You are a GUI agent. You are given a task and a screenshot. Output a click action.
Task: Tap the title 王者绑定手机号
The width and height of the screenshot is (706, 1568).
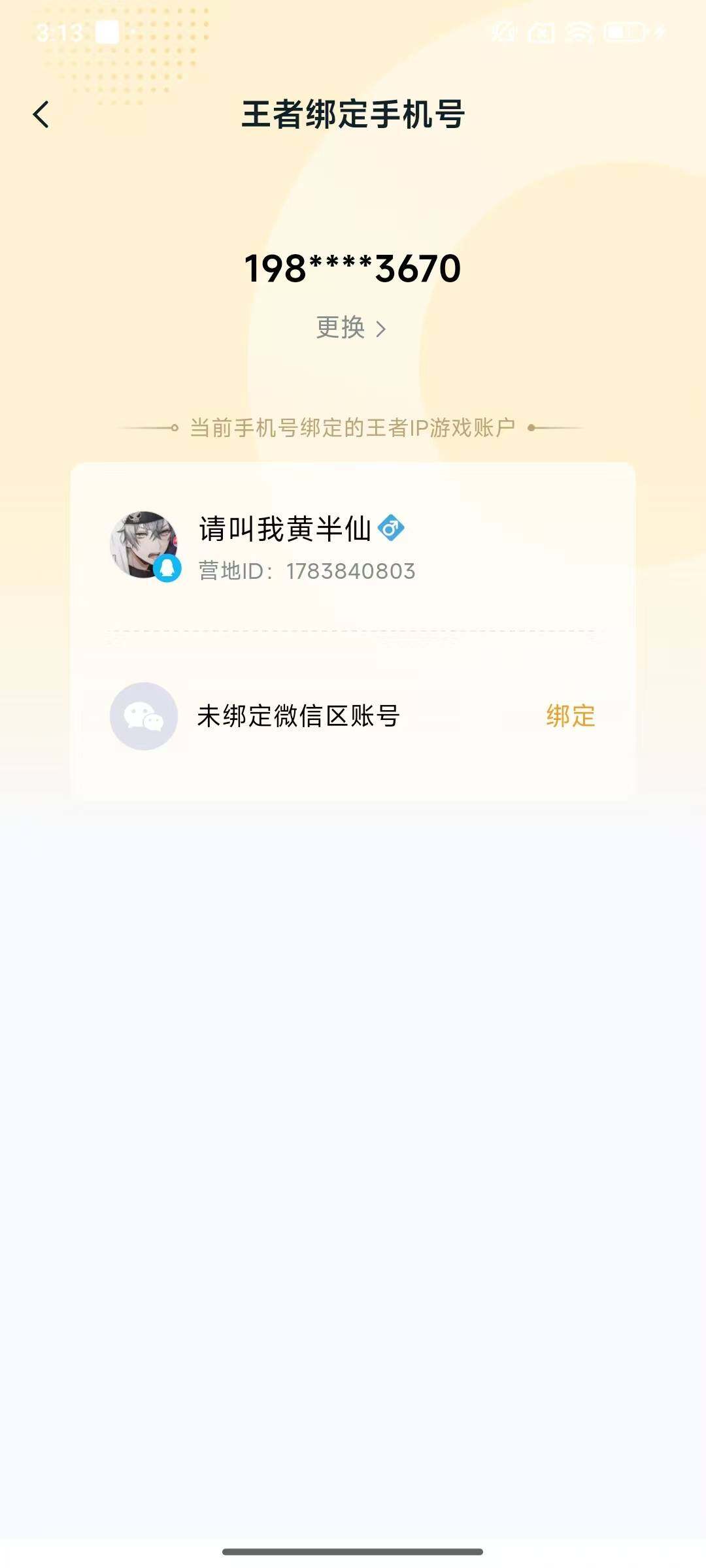click(x=353, y=112)
